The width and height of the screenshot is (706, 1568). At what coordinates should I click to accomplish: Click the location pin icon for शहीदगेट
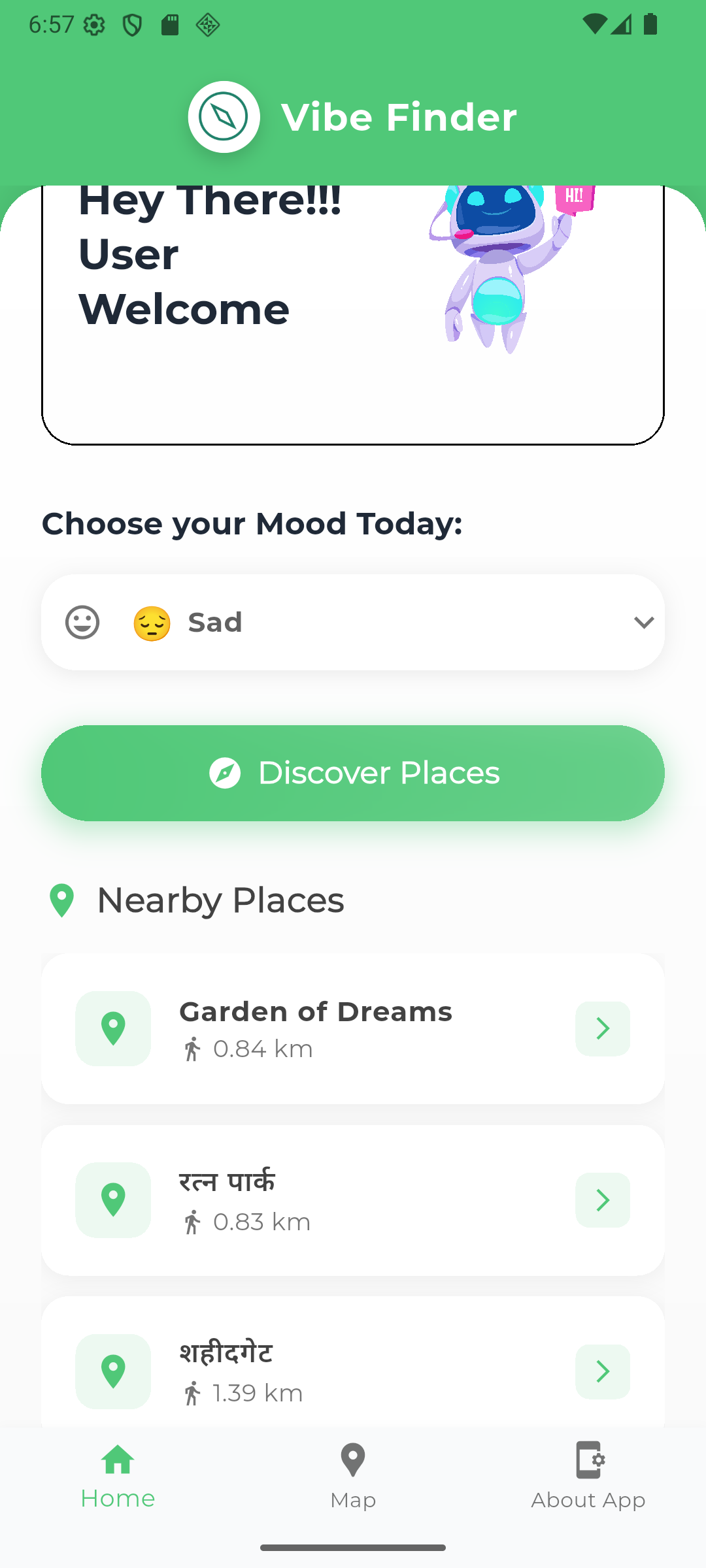tap(112, 1371)
